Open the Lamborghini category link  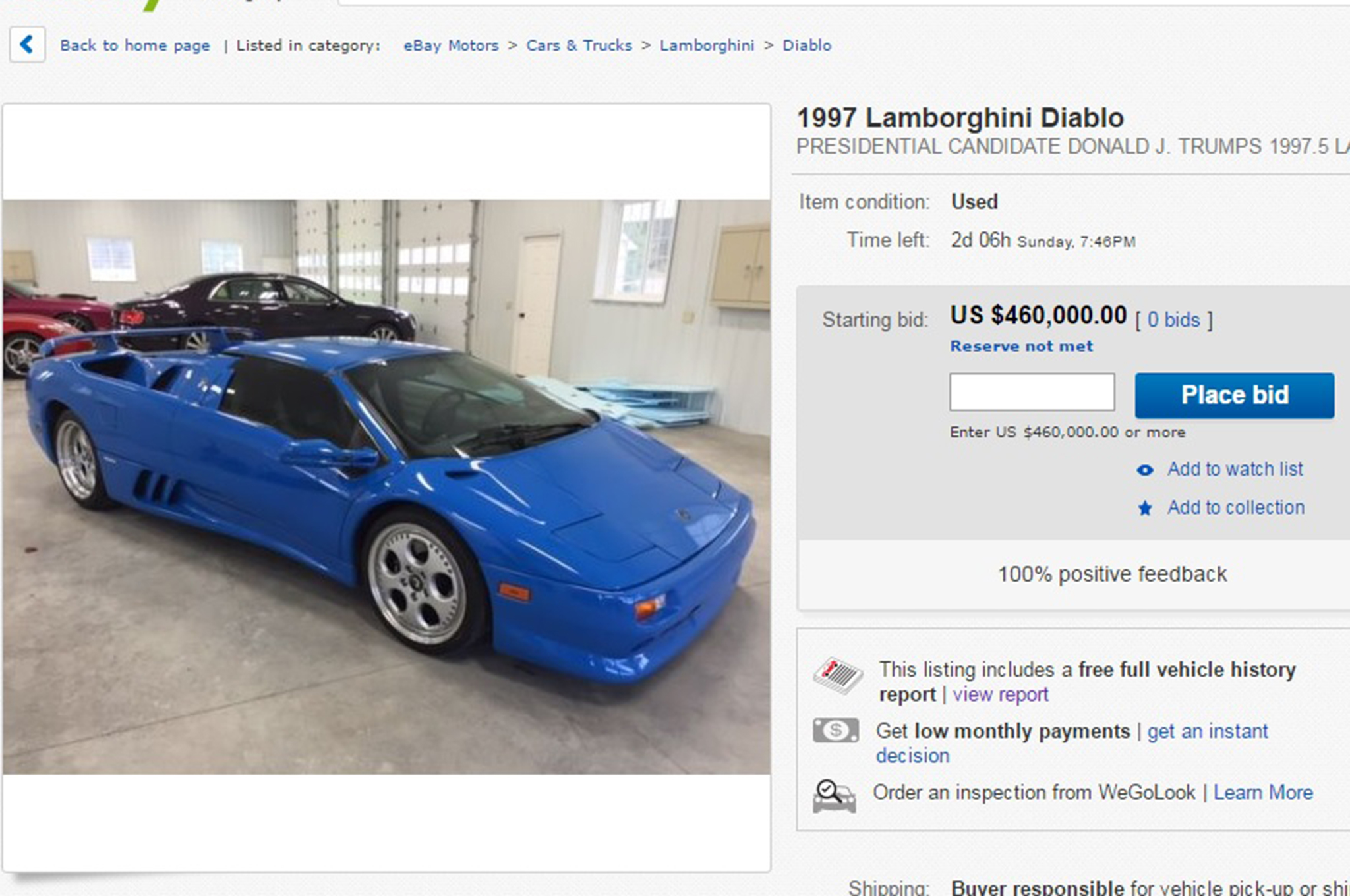pos(707,45)
